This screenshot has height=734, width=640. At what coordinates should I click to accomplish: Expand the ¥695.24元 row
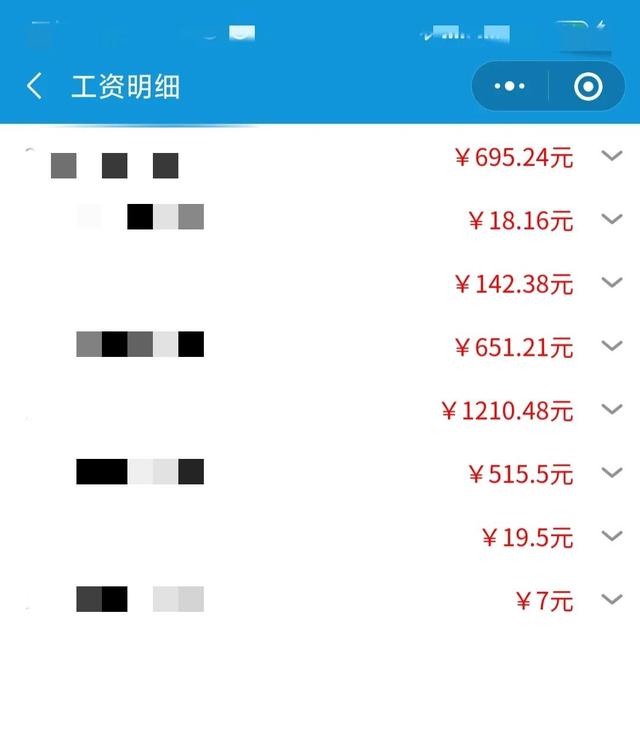612,156
